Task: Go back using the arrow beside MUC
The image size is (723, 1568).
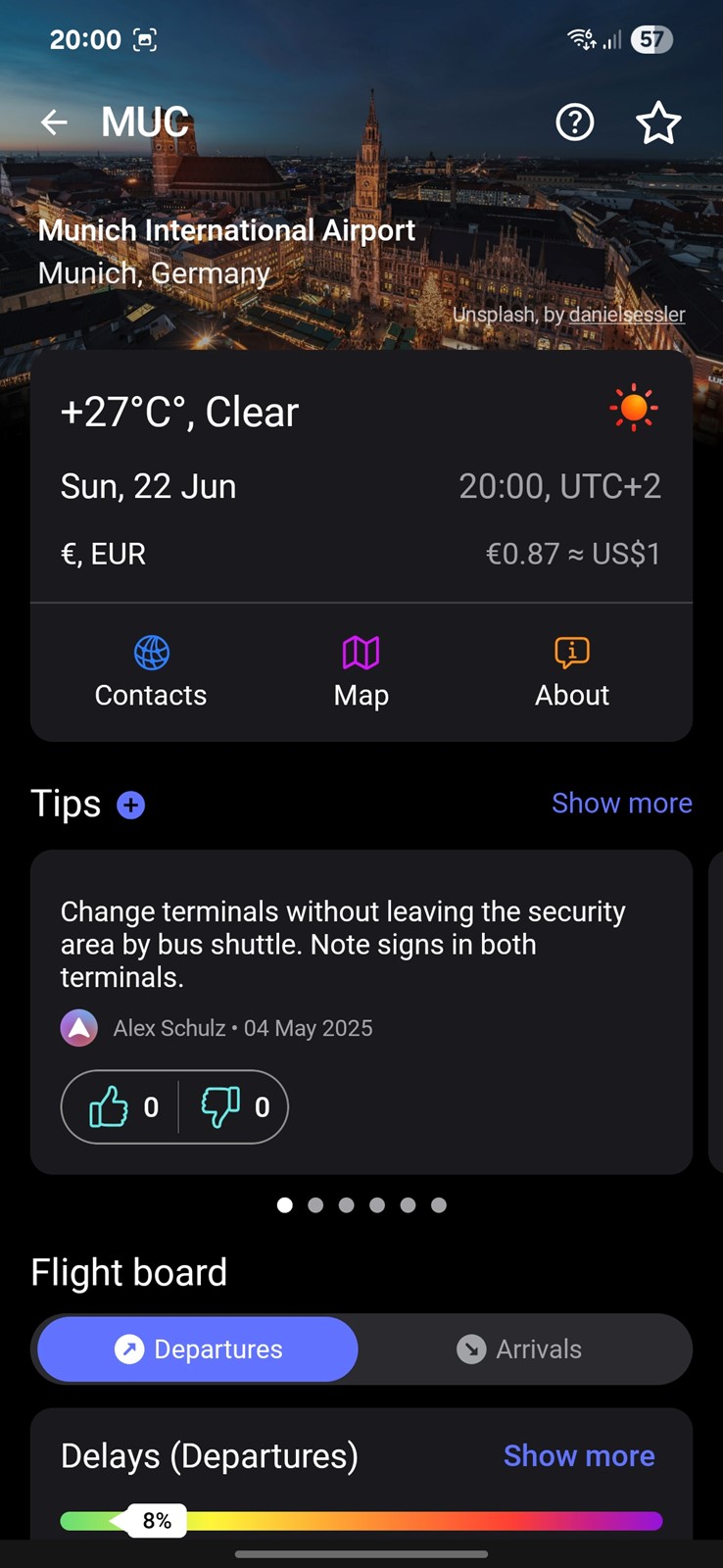Action: [x=54, y=122]
